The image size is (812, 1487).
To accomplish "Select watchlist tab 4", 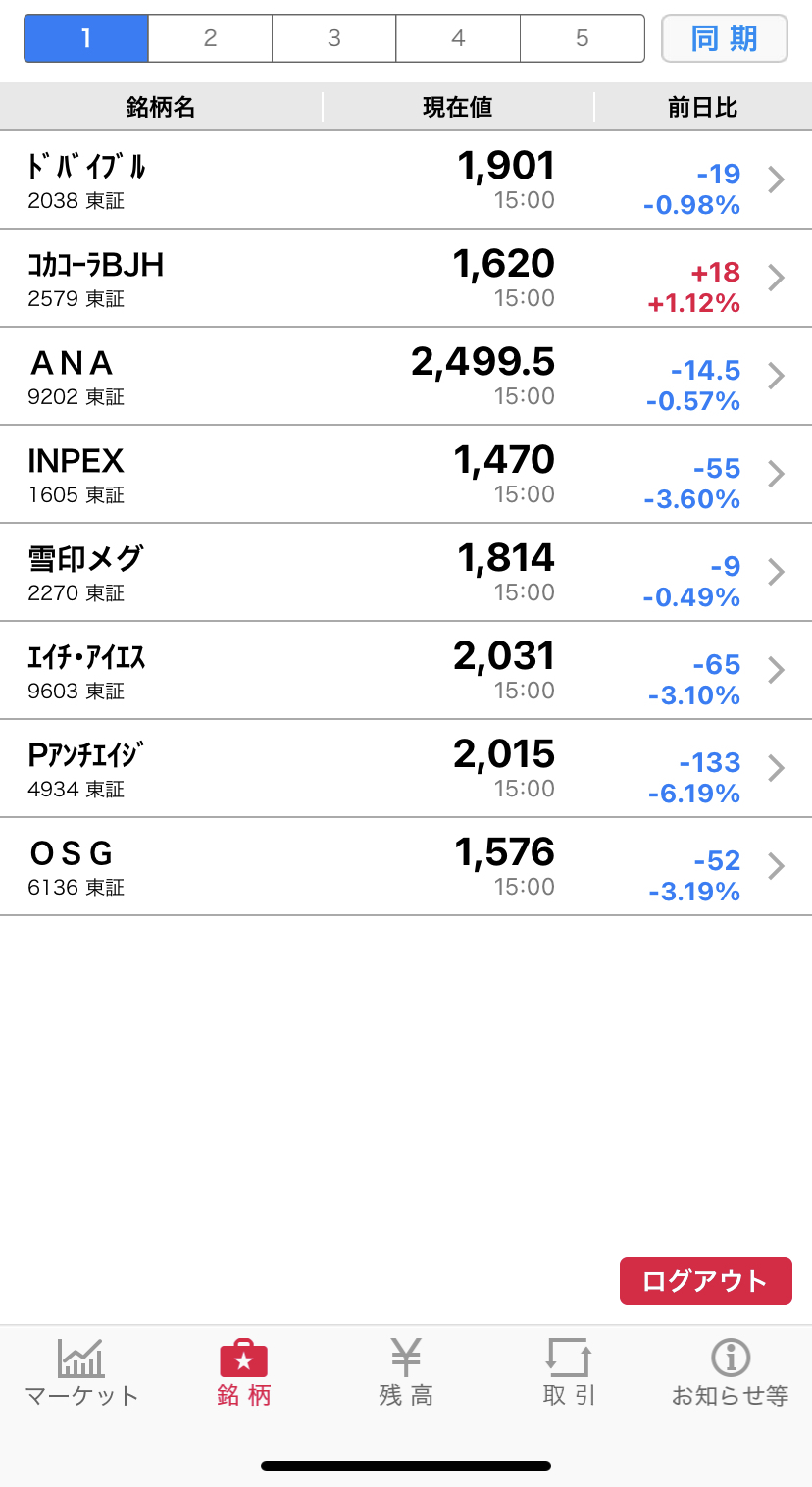I will click(458, 38).
